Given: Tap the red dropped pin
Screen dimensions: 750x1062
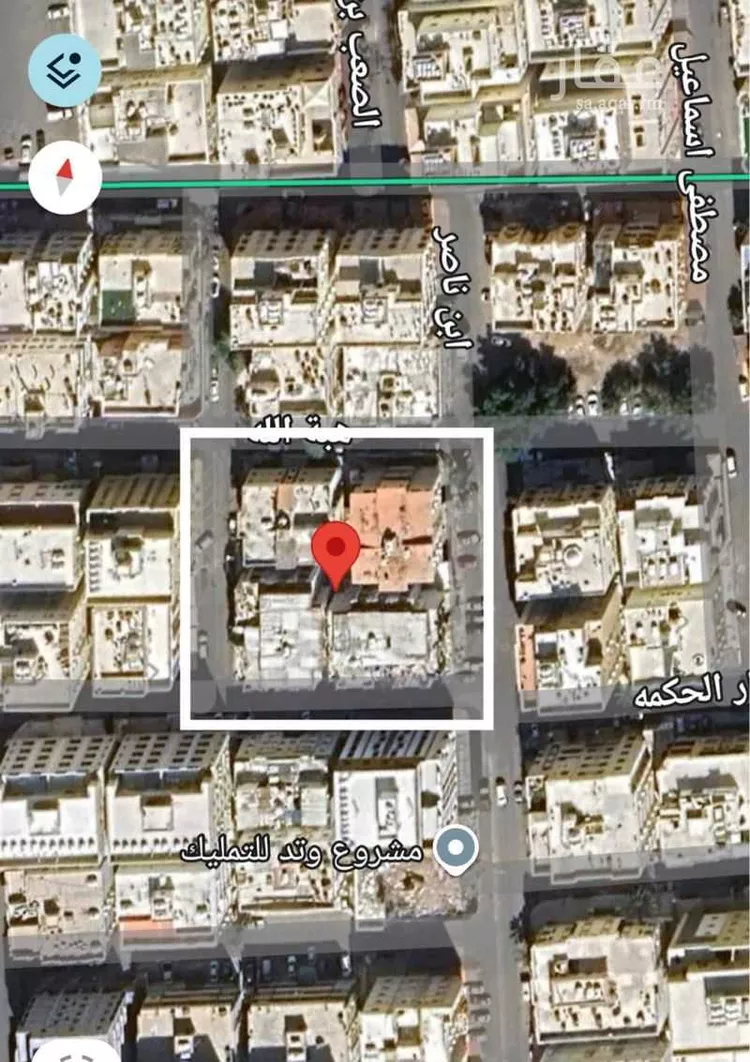Looking at the screenshot, I should click(x=336, y=549).
